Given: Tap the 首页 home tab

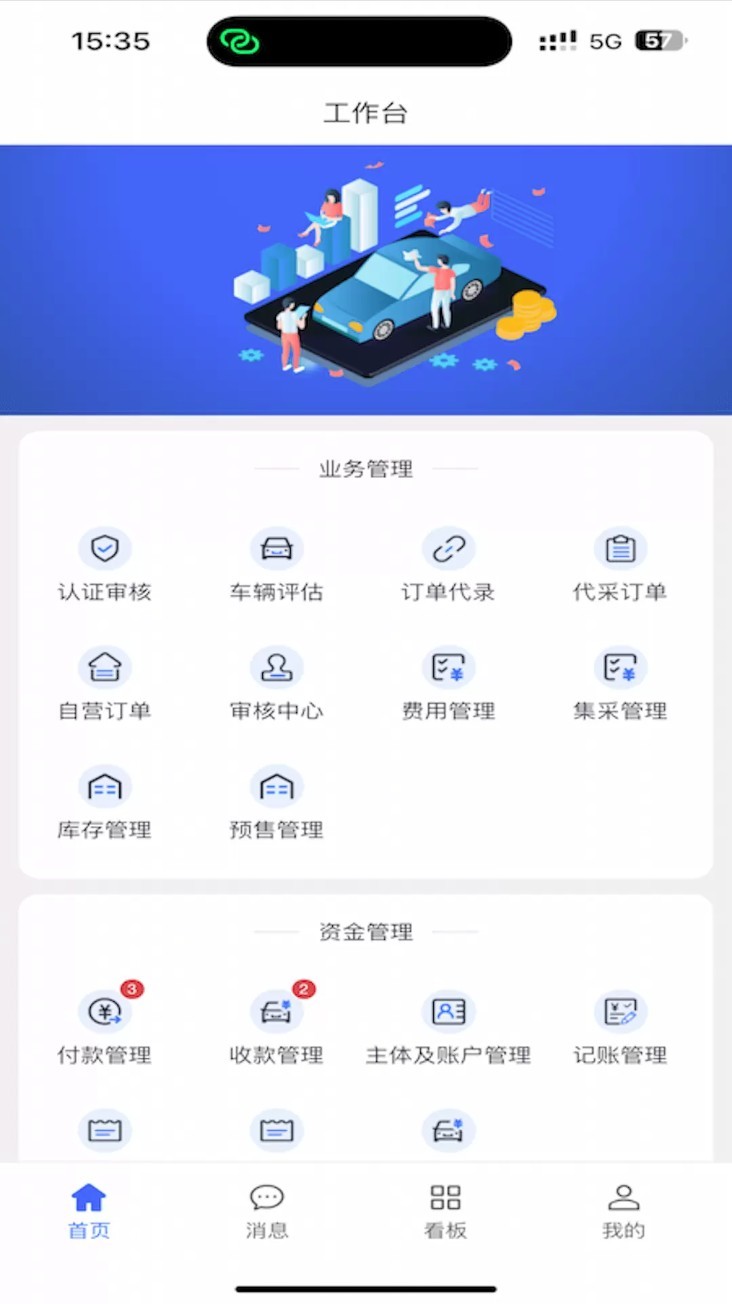Looking at the screenshot, I should (x=88, y=1209).
